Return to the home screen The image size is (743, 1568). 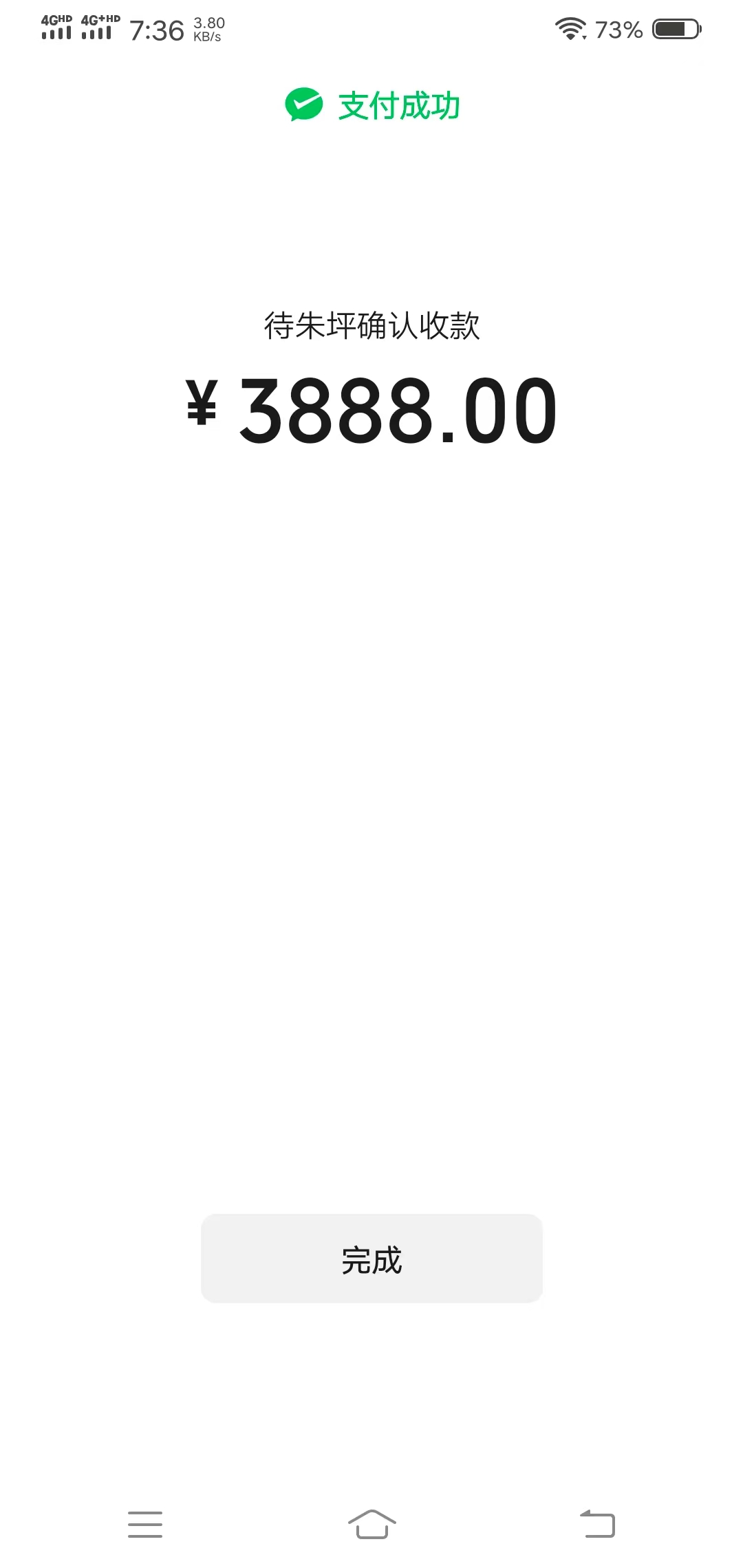click(371, 1524)
